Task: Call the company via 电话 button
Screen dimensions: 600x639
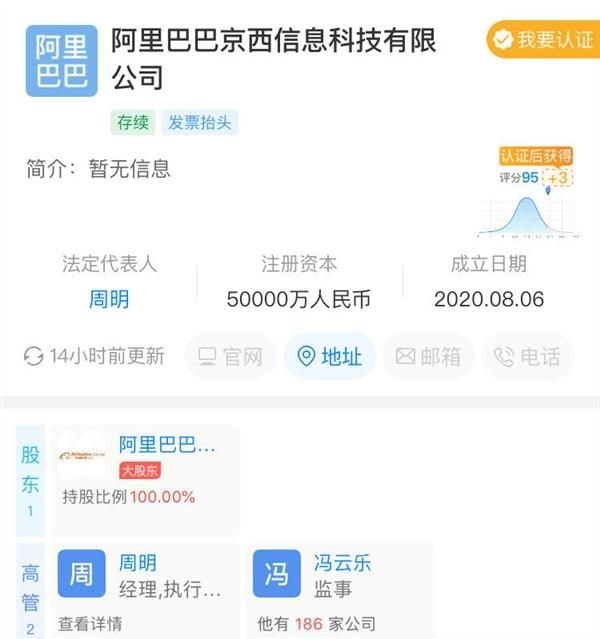Action: (527, 356)
